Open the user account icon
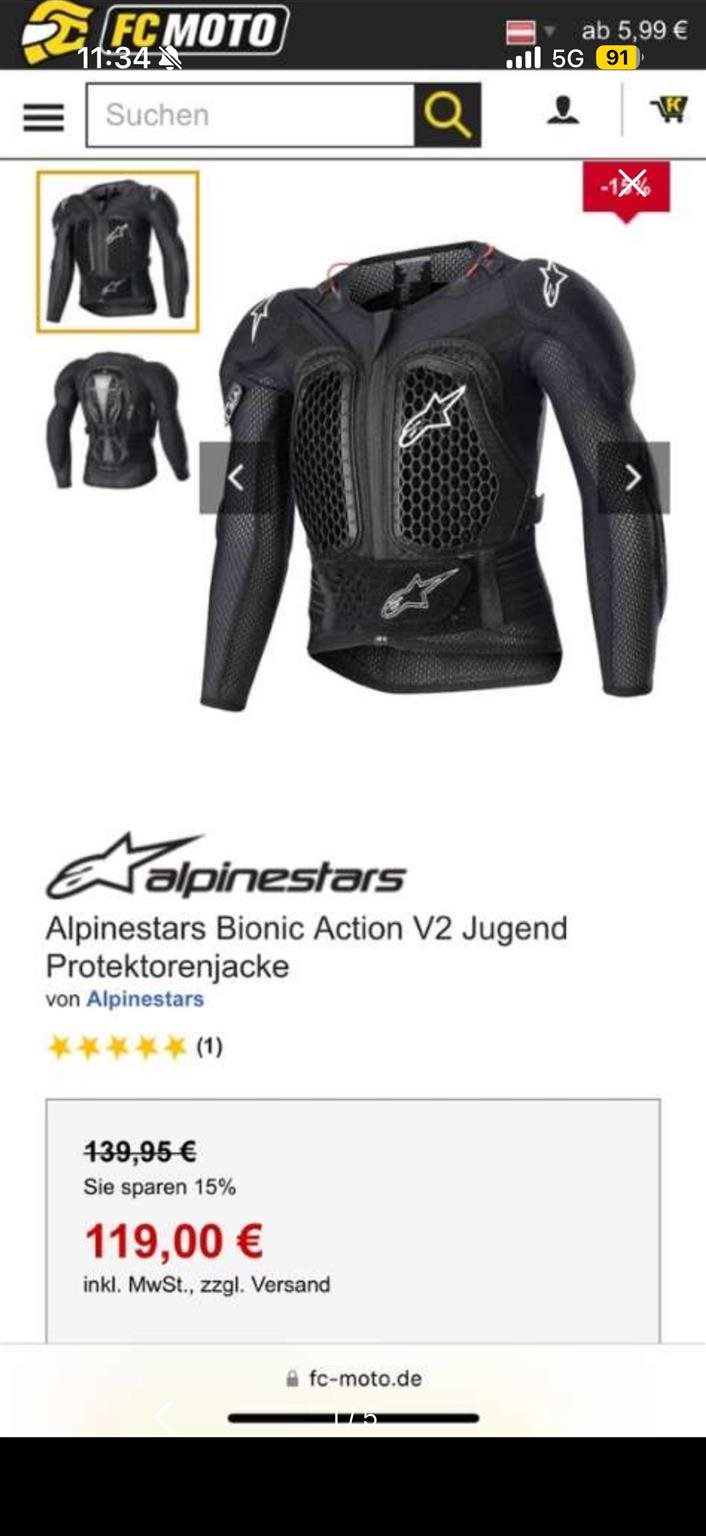This screenshot has height=1536, width=706. coord(563,110)
